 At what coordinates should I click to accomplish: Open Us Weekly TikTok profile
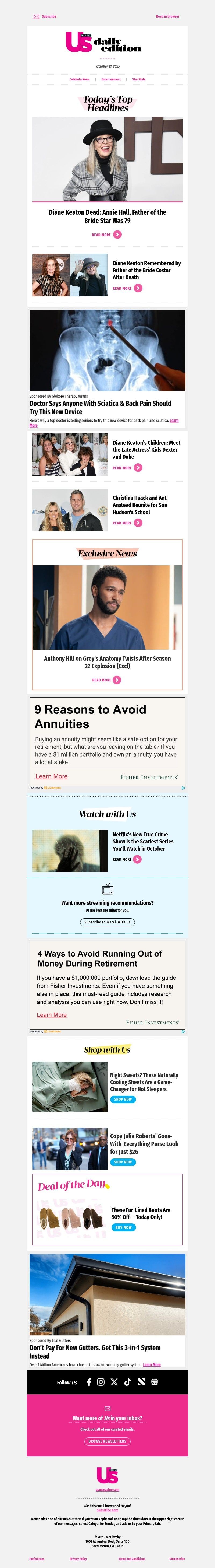[128, 1382]
